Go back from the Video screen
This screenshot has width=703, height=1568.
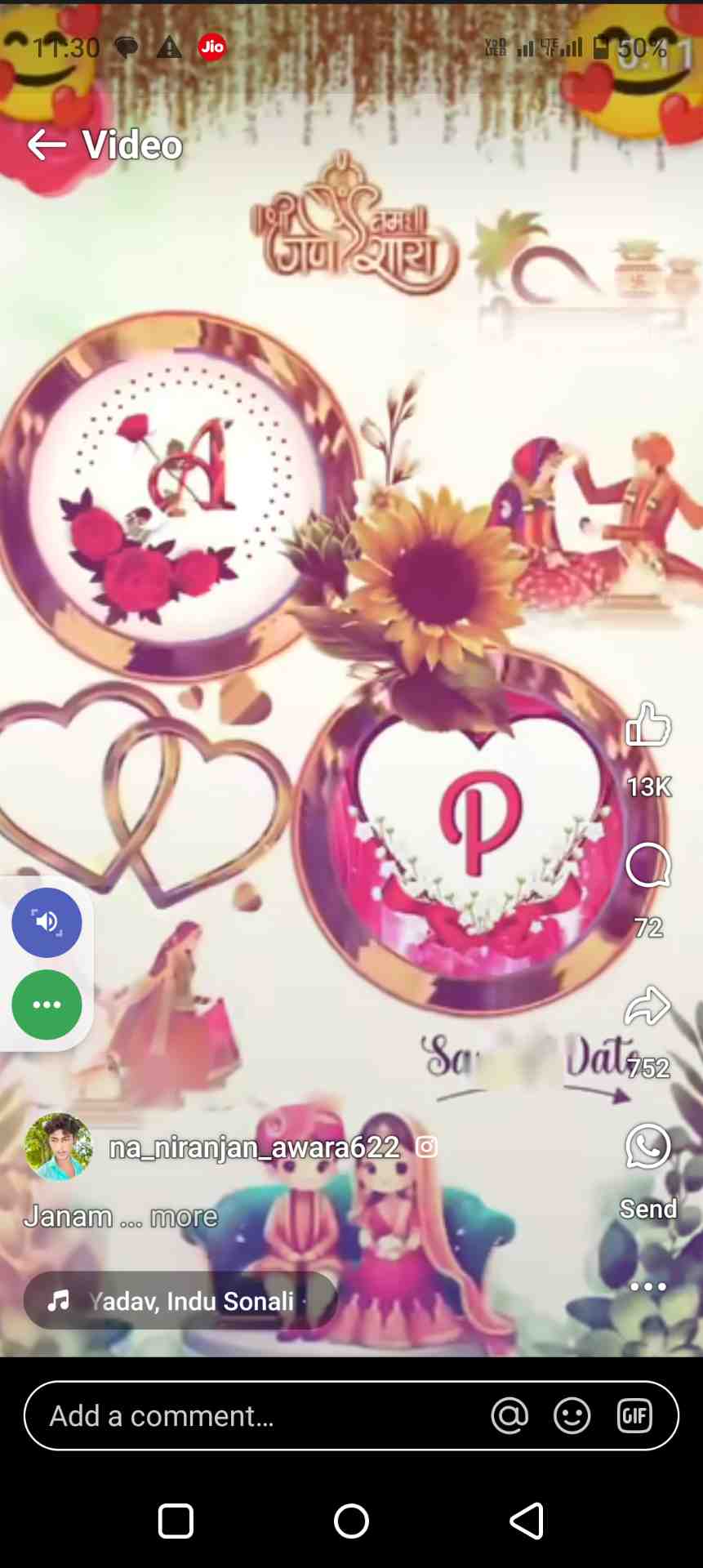tap(47, 145)
